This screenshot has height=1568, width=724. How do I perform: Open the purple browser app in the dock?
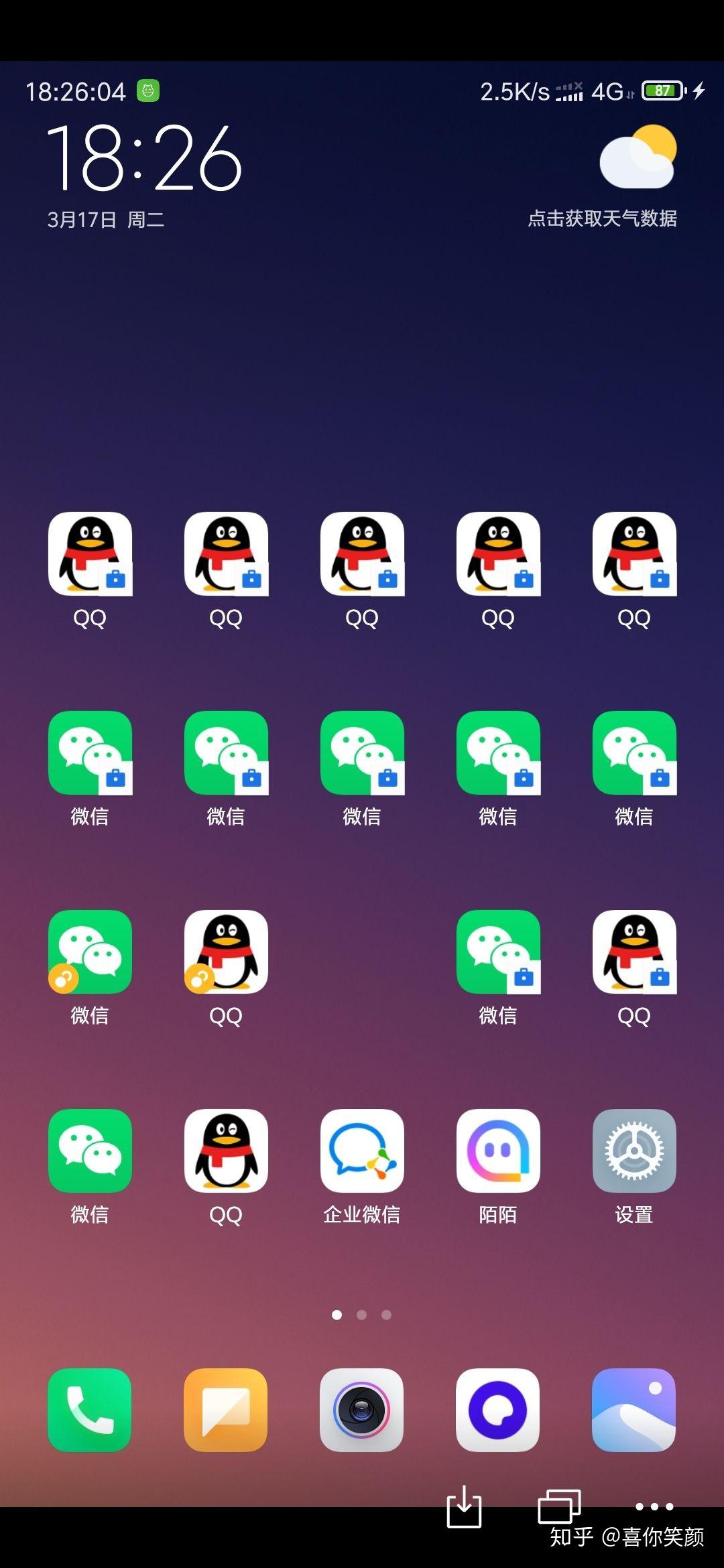pos(498,1410)
